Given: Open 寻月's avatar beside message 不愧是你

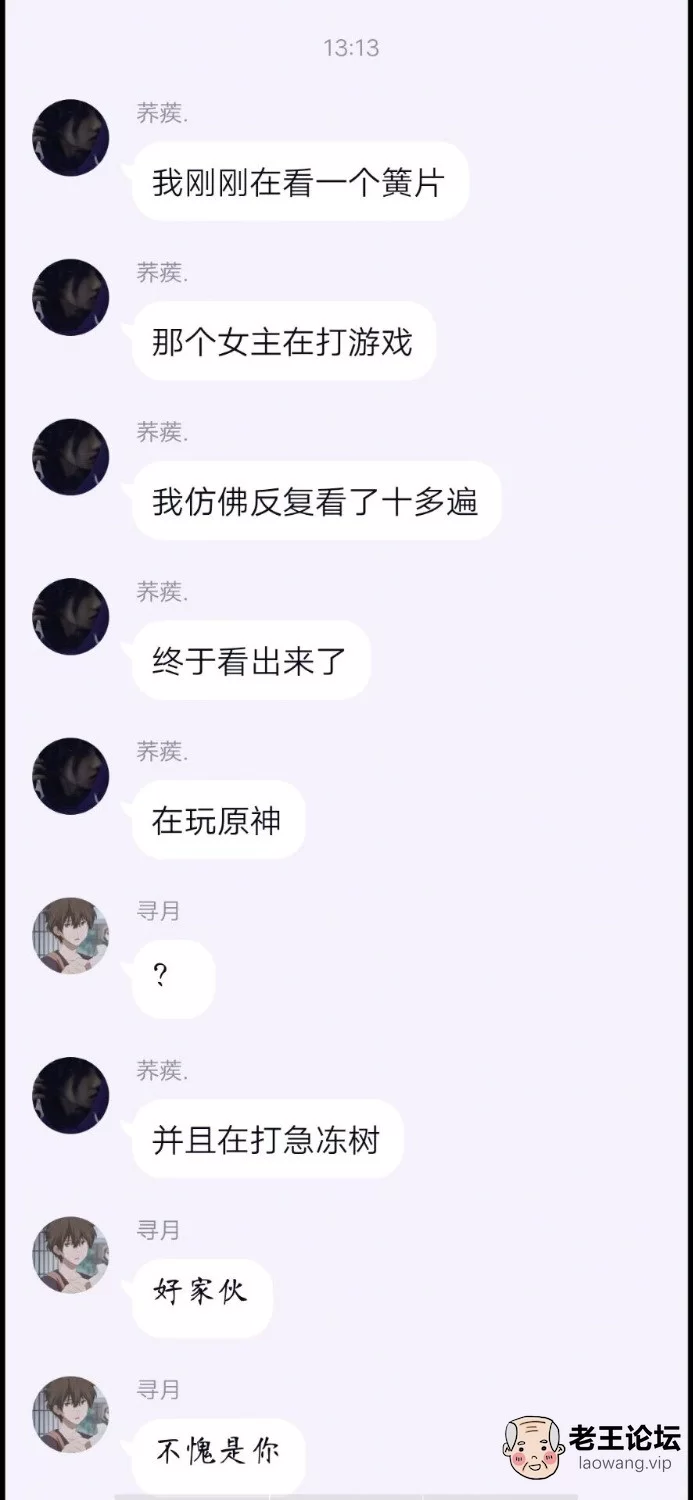Looking at the screenshot, I should click(70, 1415).
